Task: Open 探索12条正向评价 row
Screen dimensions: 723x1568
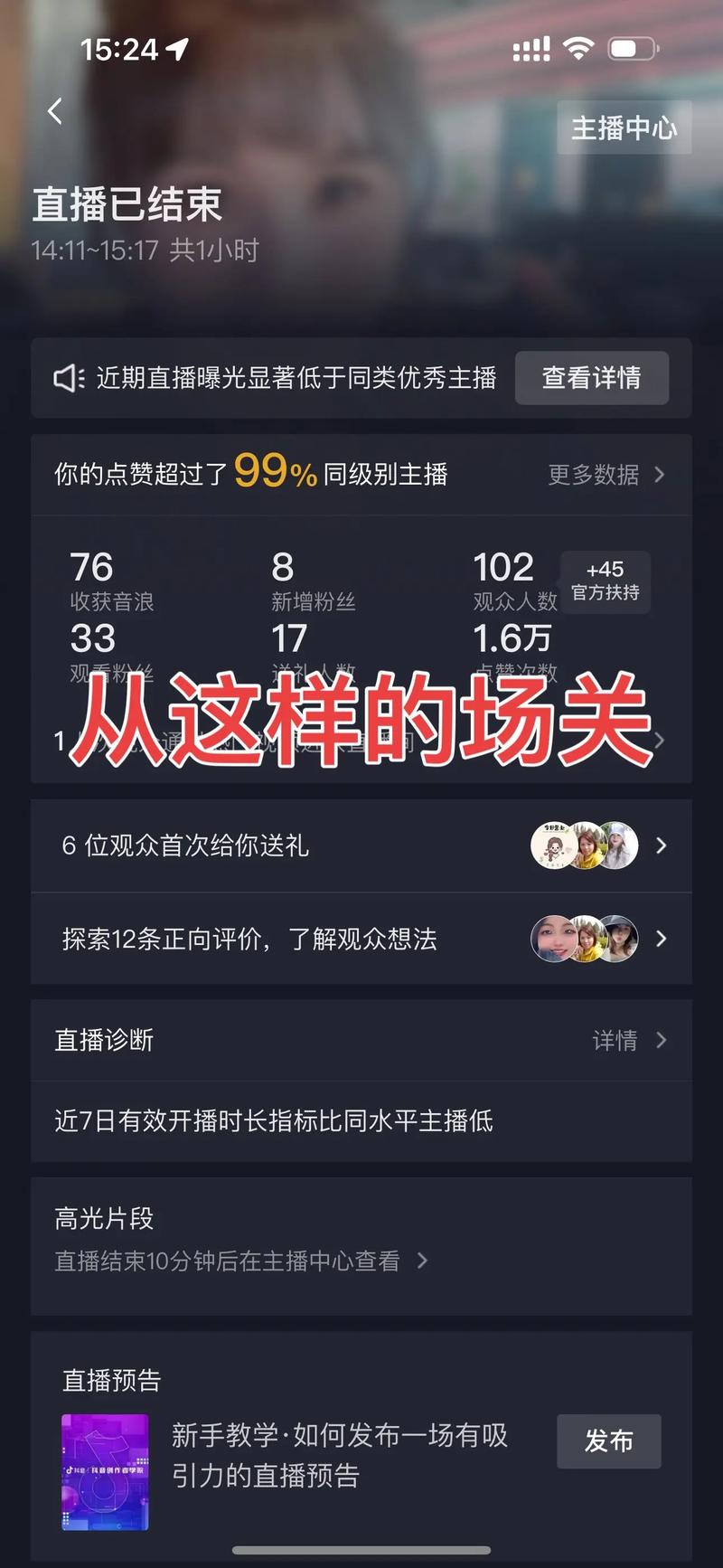Action: tap(361, 940)
